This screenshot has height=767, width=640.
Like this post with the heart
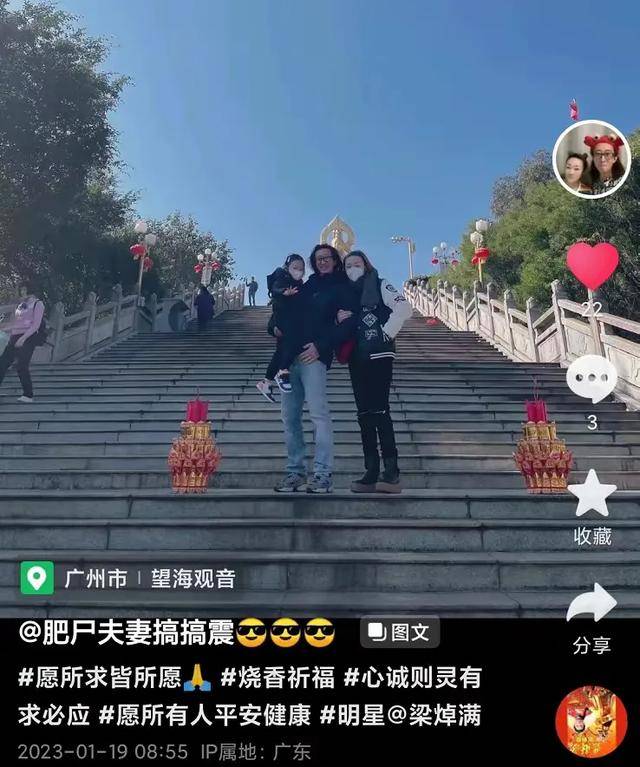[x=592, y=267]
